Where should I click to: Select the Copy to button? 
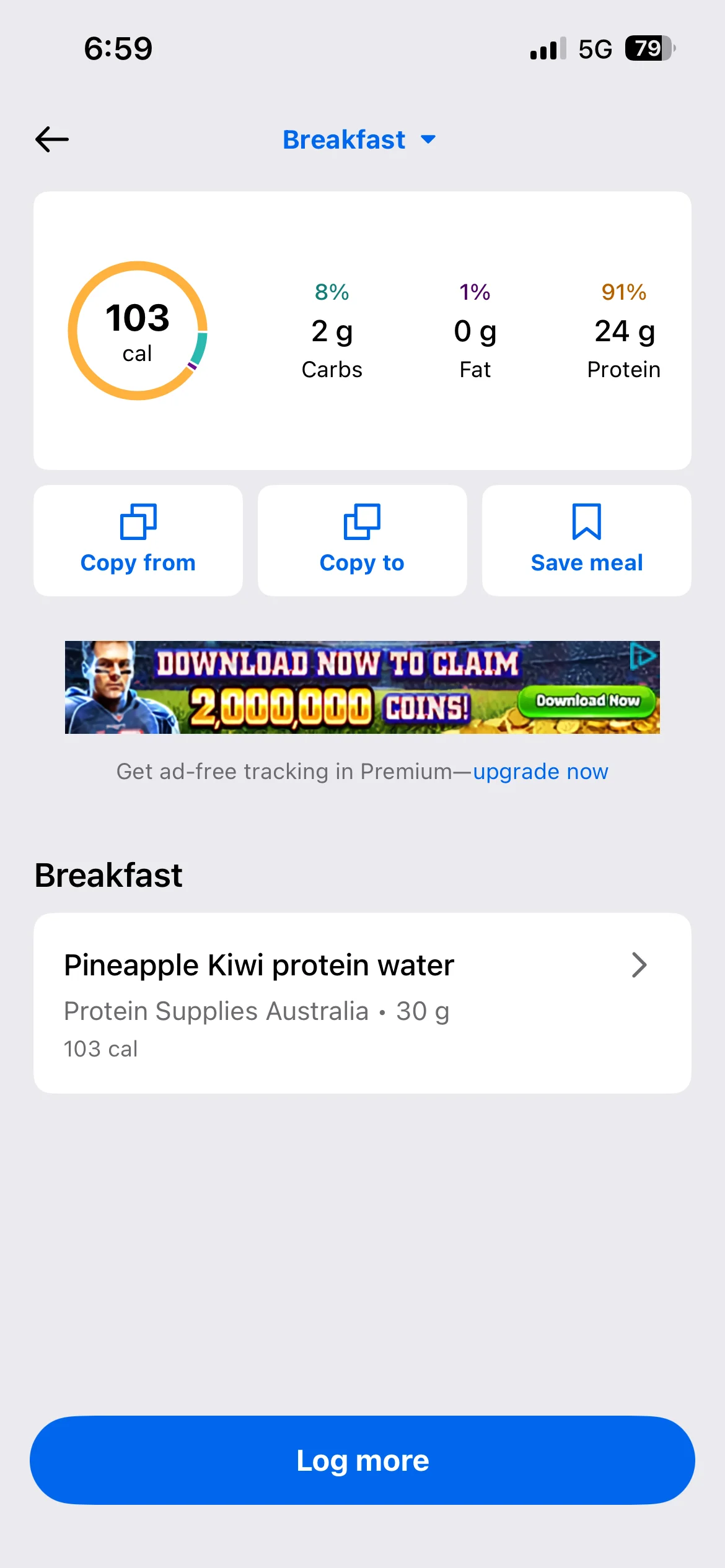(362, 540)
